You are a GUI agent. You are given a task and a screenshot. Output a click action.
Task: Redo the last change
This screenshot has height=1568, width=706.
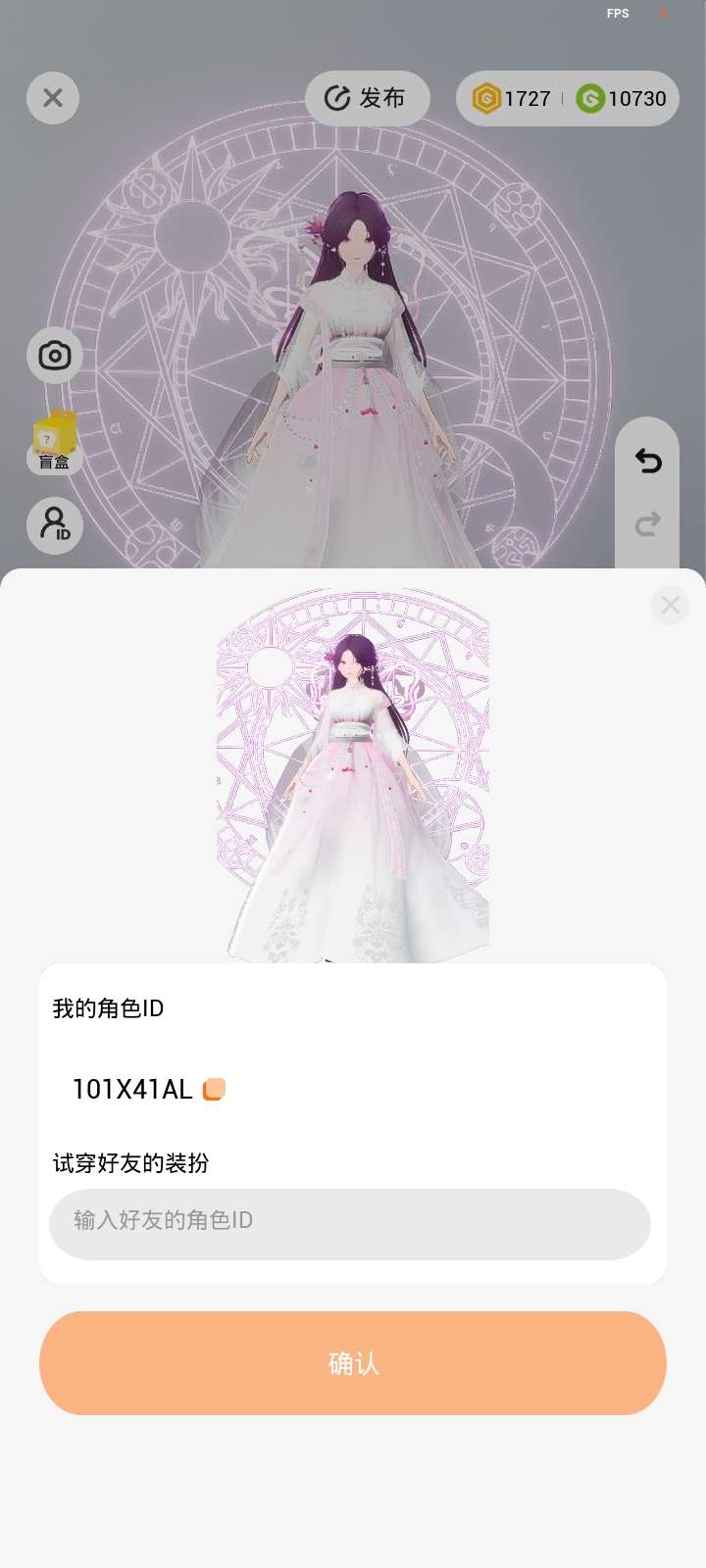click(x=647, y=524)
